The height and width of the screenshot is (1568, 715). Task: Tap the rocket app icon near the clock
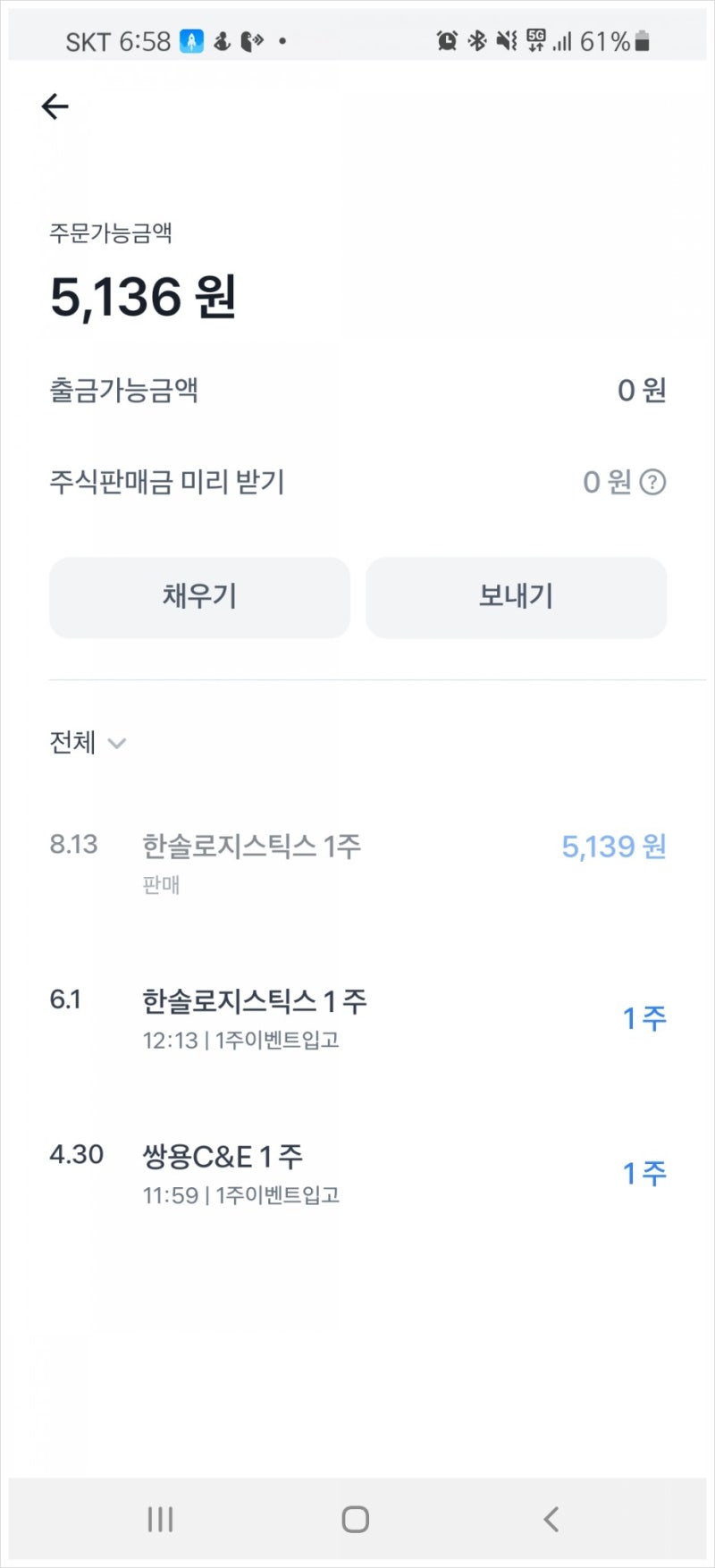coord(190,40)
